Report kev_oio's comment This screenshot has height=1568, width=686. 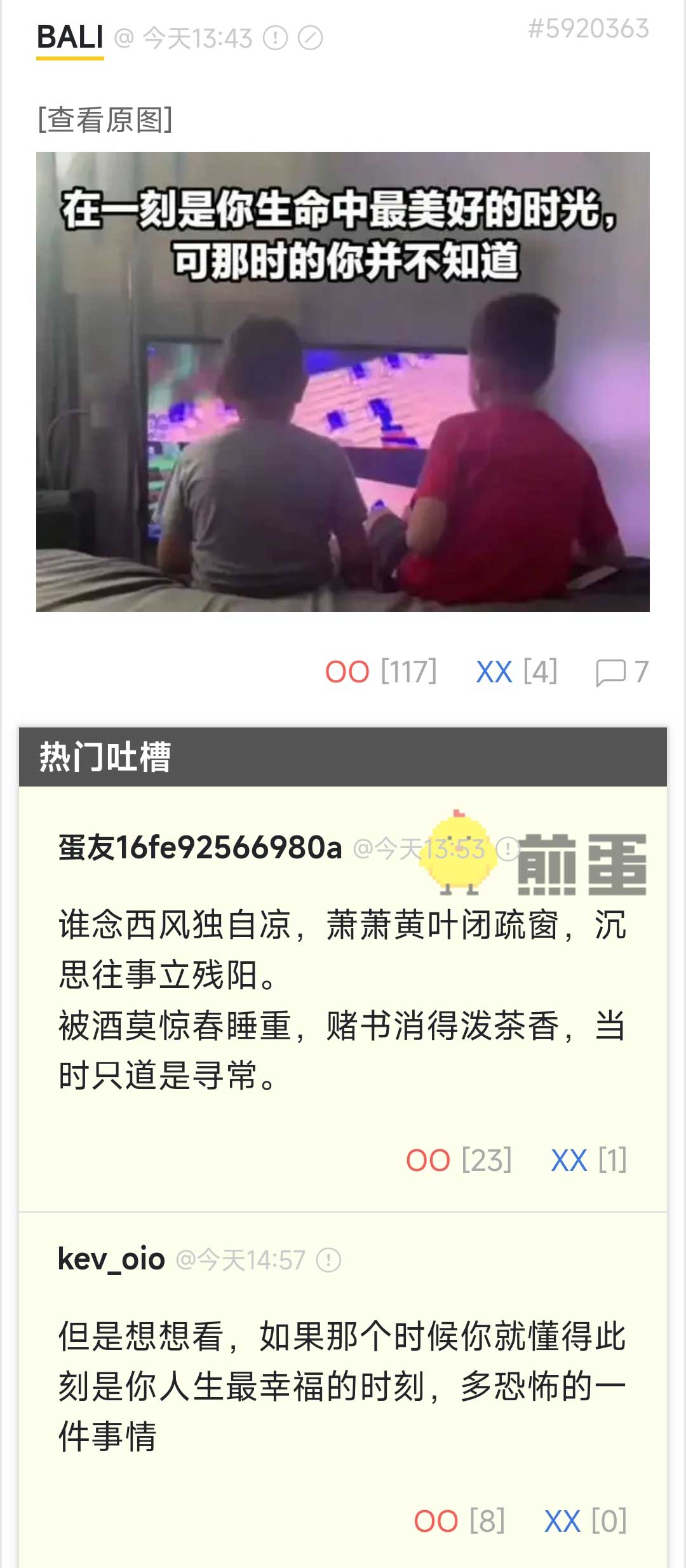(x=328, y=1260)
